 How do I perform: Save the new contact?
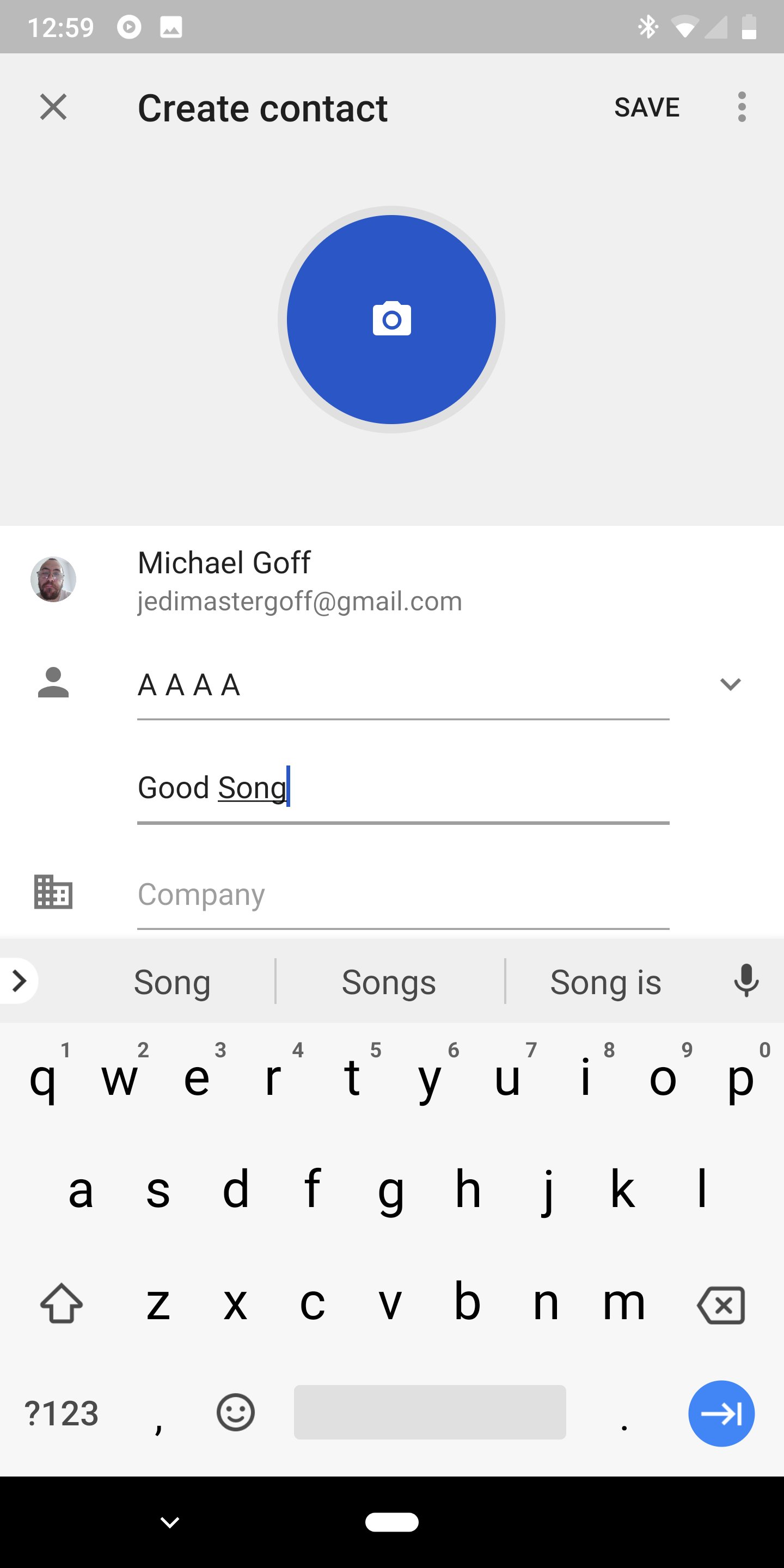coord(646,107)
